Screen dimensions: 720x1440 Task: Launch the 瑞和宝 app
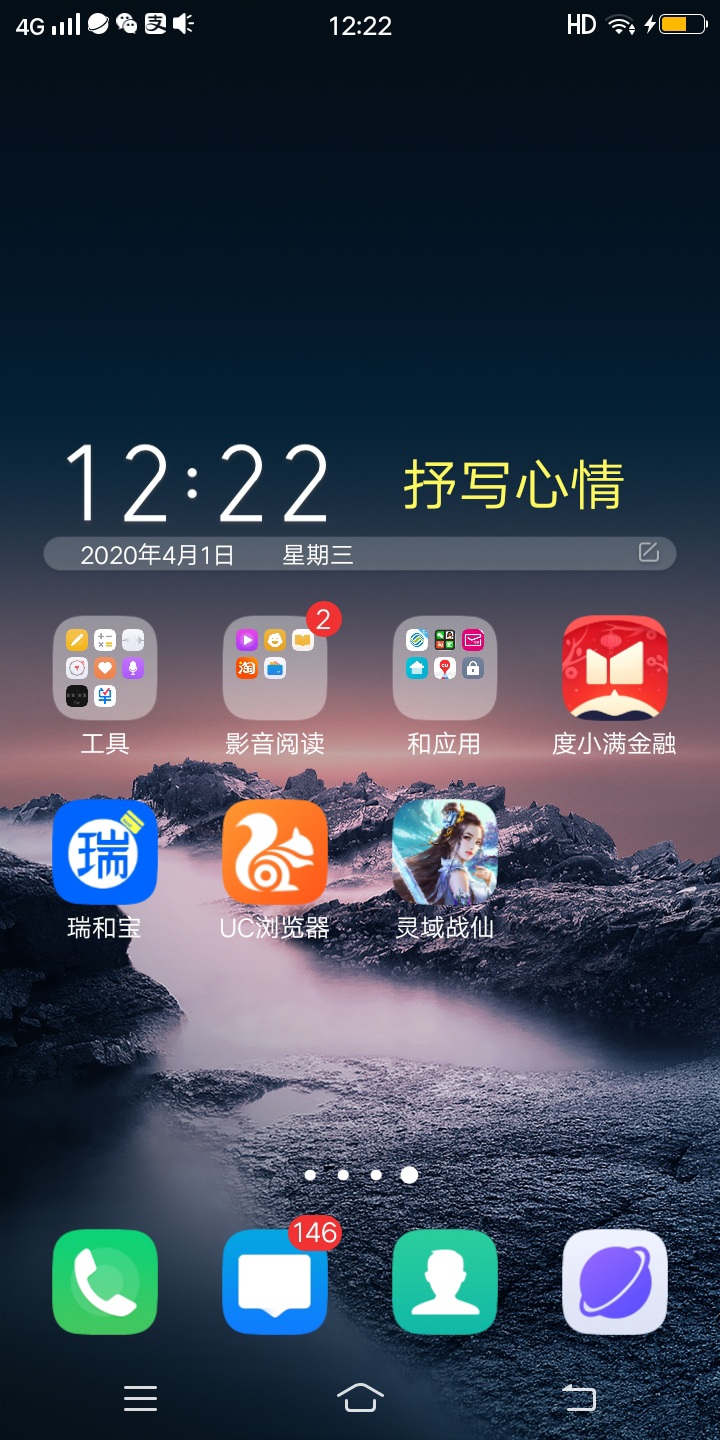105,852
